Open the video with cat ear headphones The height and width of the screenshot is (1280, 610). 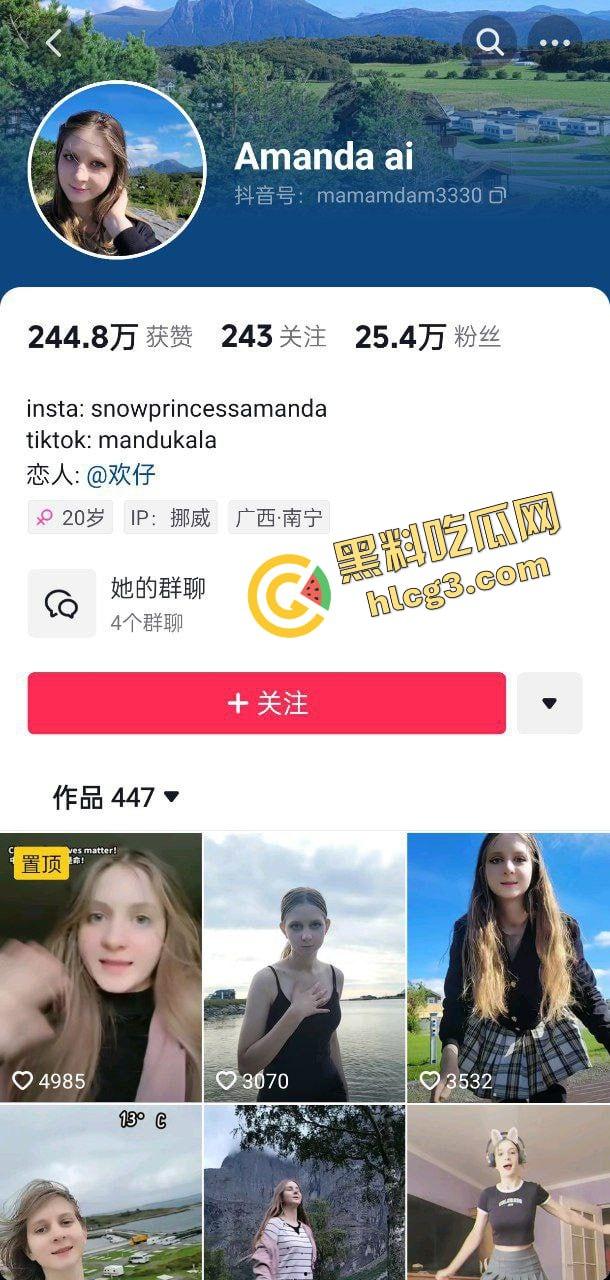tap(508, 1192)
